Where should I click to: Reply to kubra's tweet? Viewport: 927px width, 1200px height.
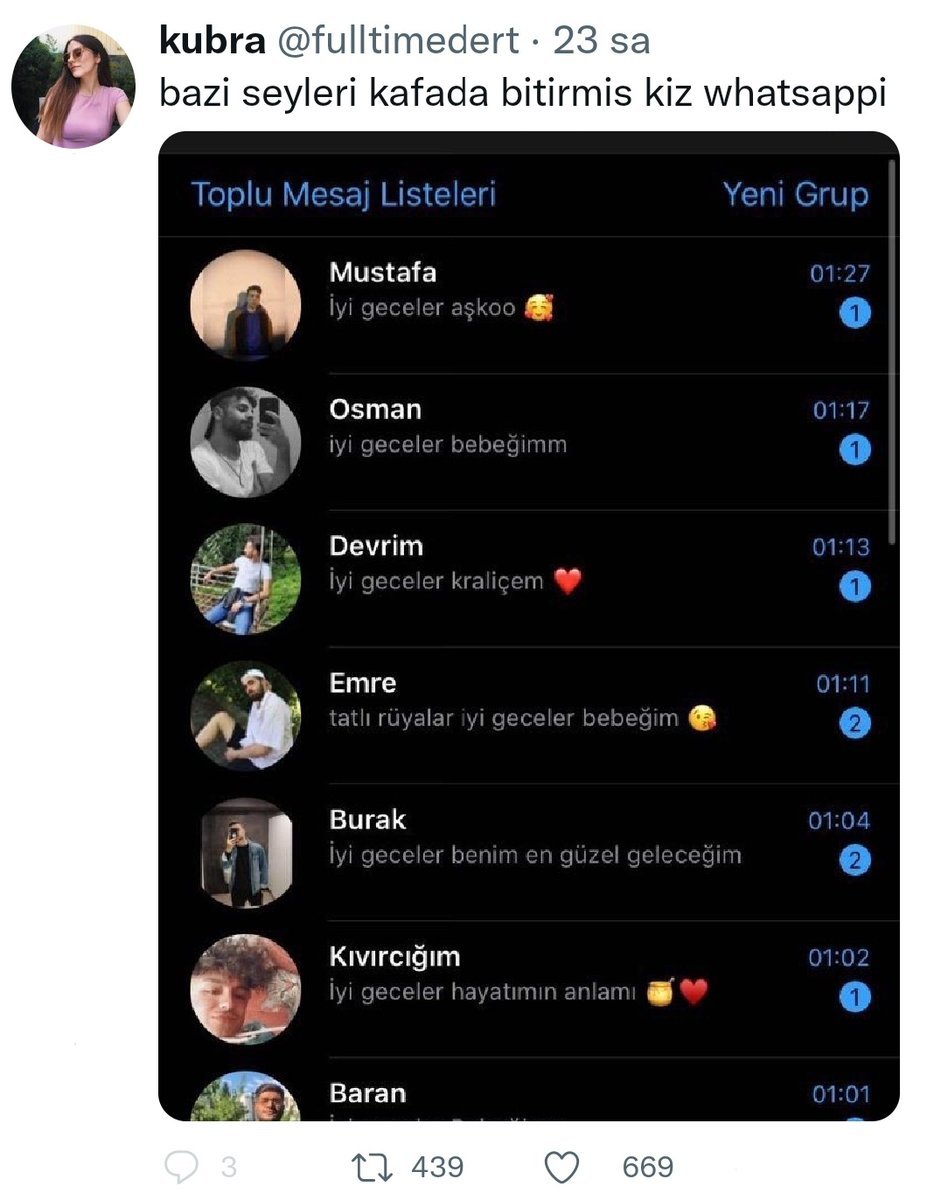pos(181,1166)
